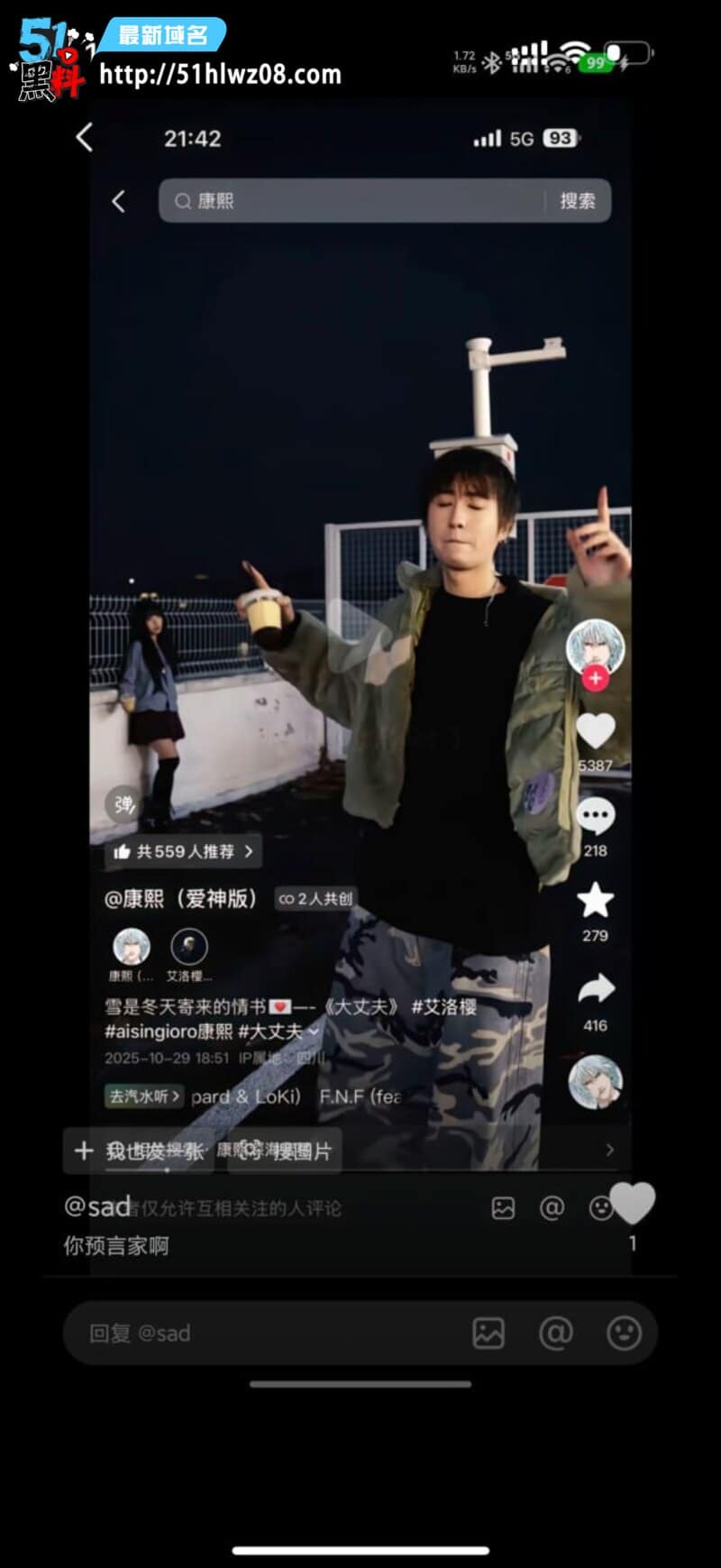The width and height of the screenshot is (721, 1568).
Task: Open the emoji picker in the reply bar
Action: pyautogui.click(x=624, y=1333)
